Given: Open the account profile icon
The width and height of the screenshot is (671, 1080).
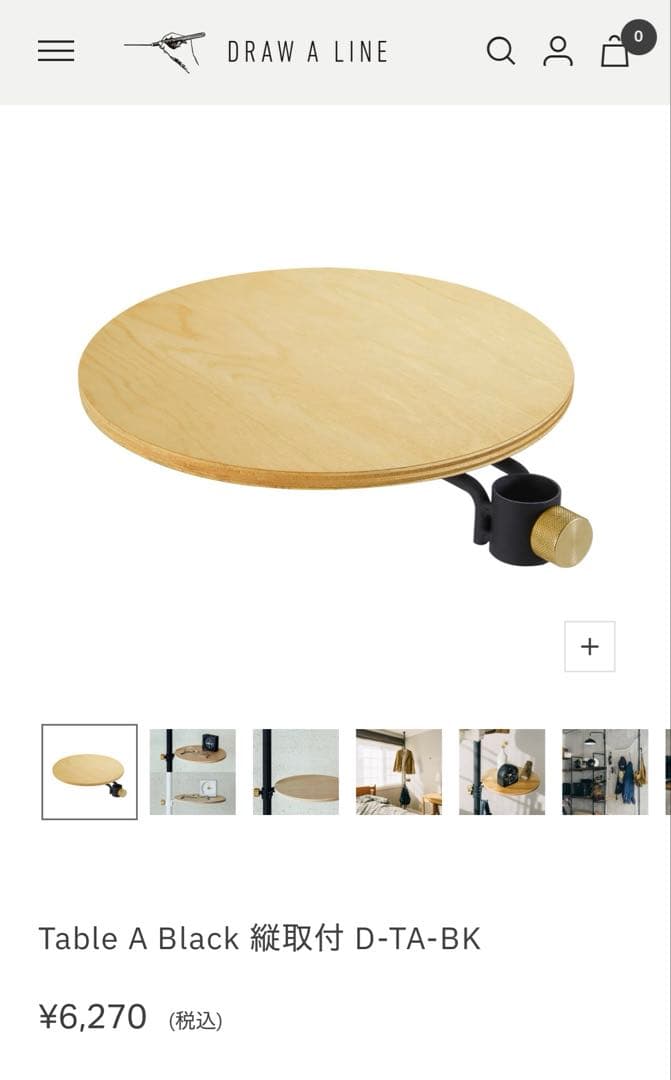Looking at the screenshot, I should coord(558,51).
